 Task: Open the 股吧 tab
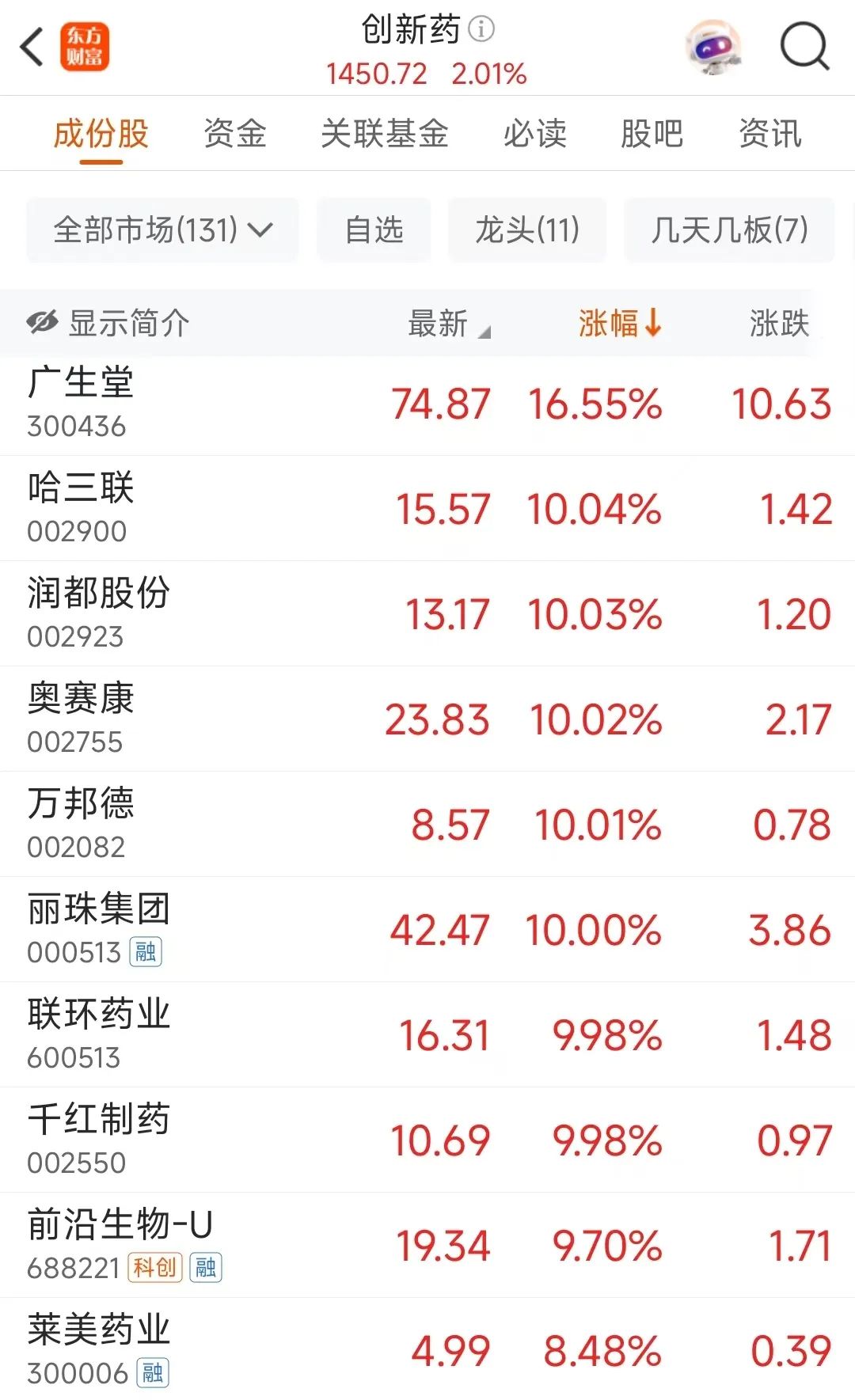click(x=652, y=133)
